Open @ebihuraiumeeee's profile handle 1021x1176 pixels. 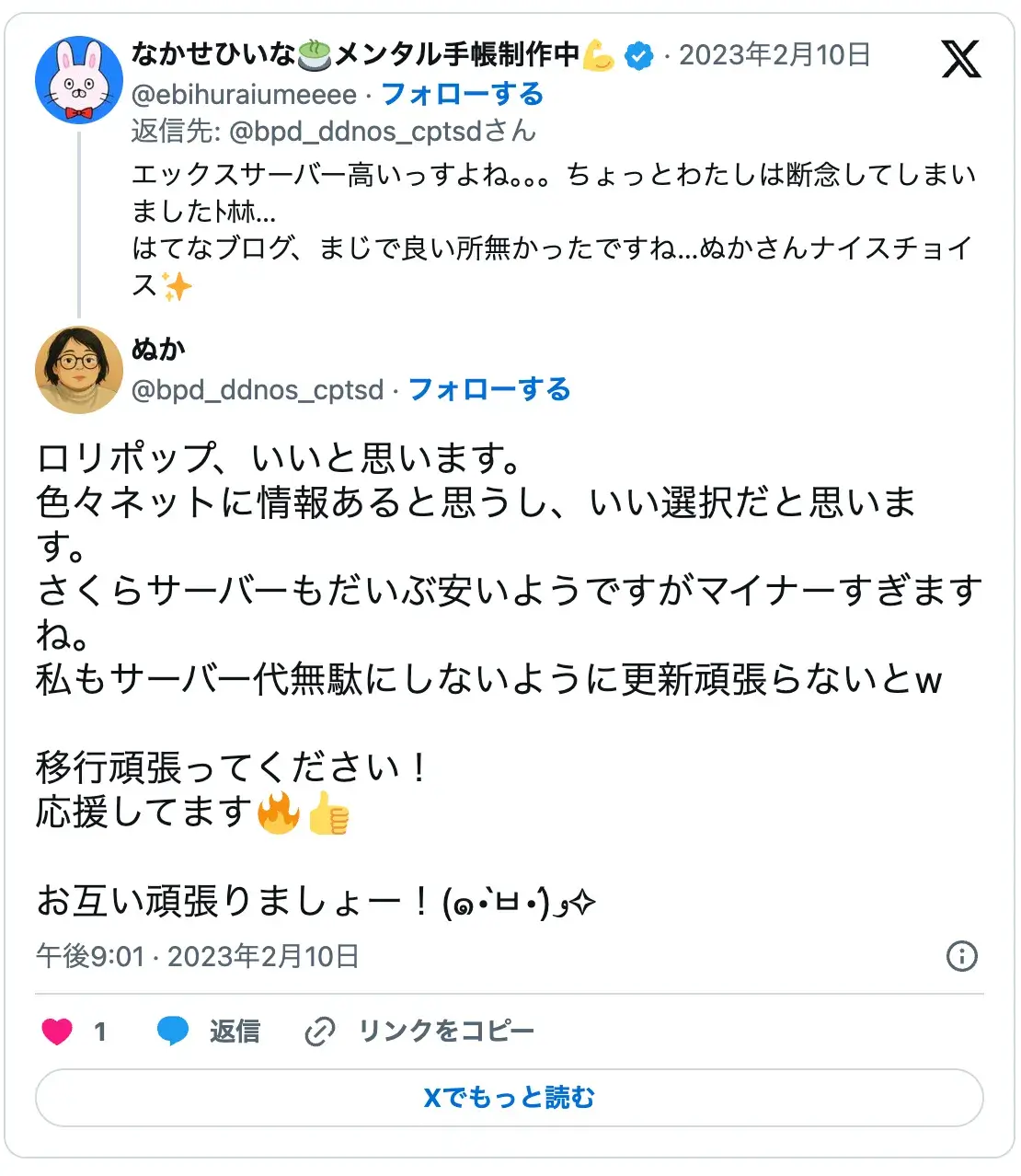pos(242,94)
